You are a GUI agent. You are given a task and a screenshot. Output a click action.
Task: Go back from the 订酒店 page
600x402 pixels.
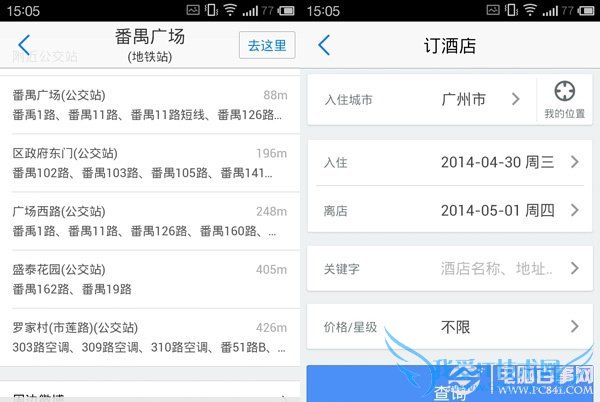pyautogui.click(x=324, y=46)
